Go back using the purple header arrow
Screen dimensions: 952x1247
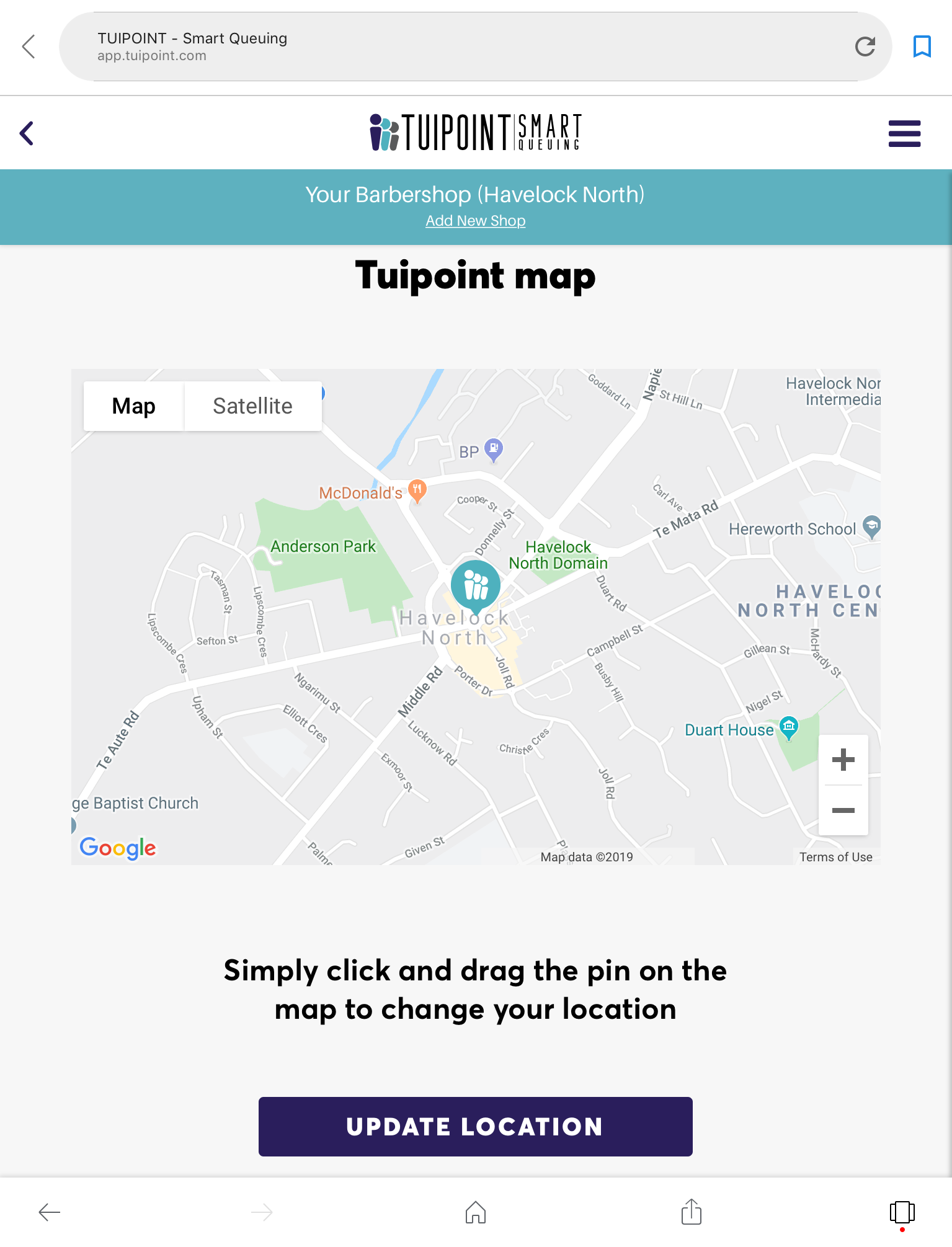(27, 133)
